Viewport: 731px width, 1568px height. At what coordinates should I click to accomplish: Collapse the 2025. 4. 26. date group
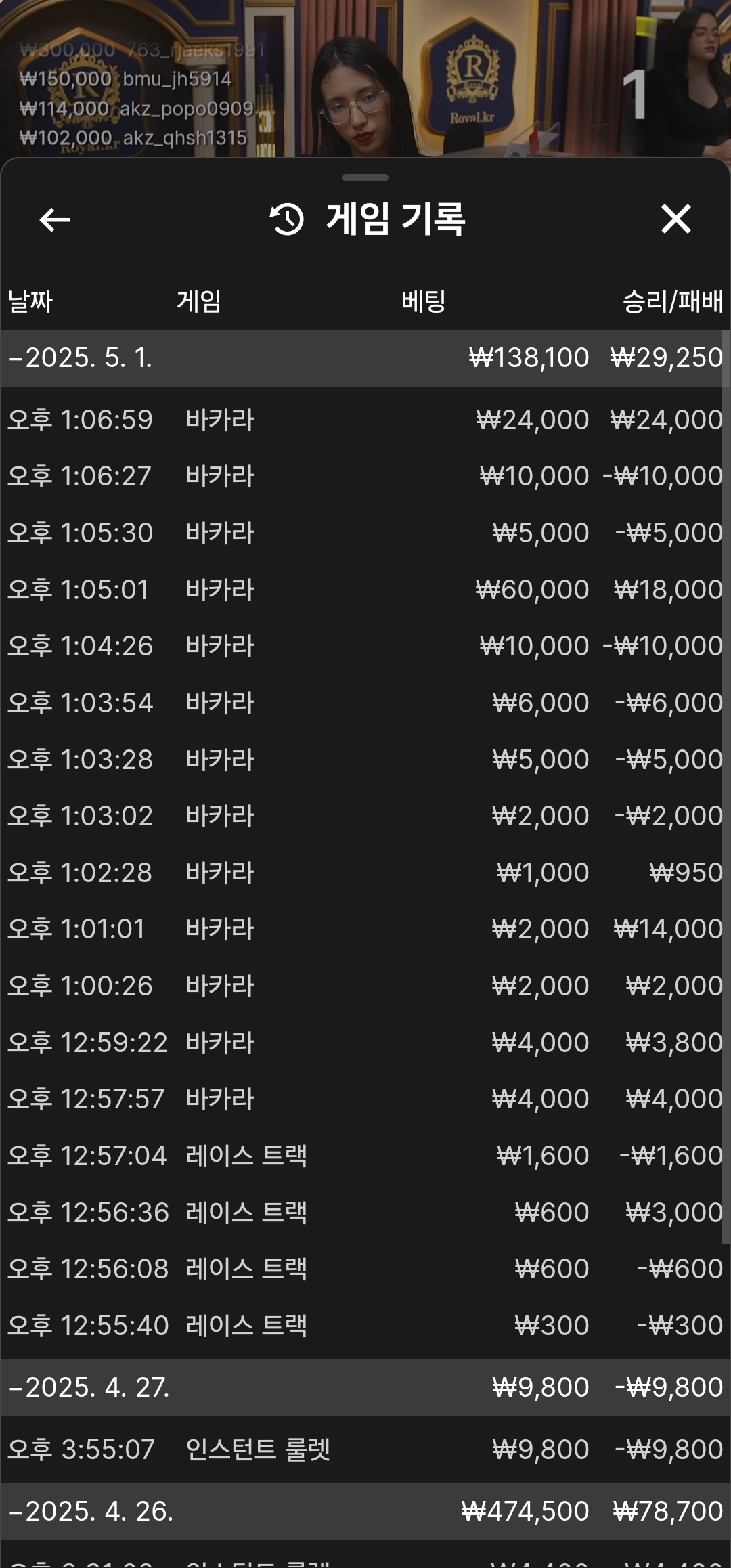365,1512
